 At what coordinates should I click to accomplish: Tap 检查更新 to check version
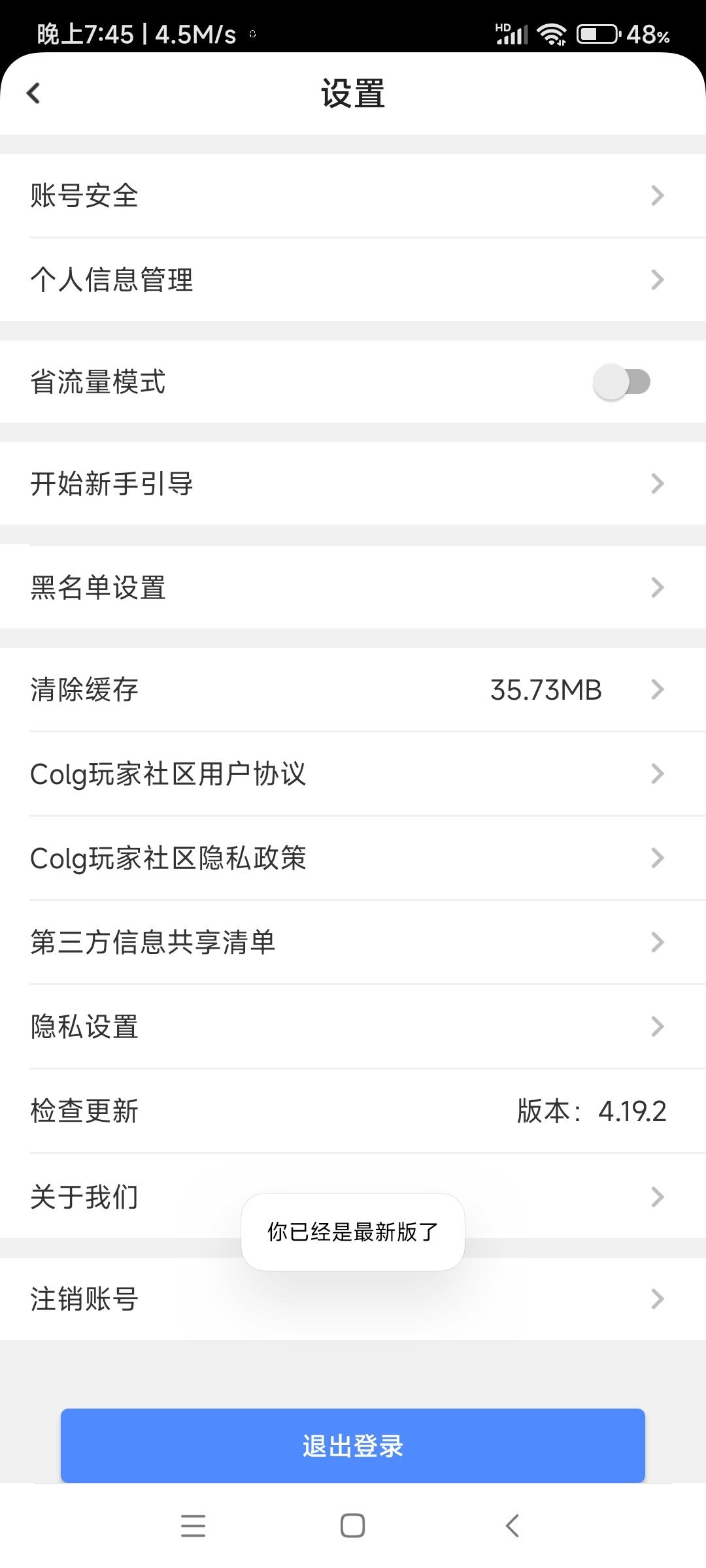click(x=353, y=1111)
